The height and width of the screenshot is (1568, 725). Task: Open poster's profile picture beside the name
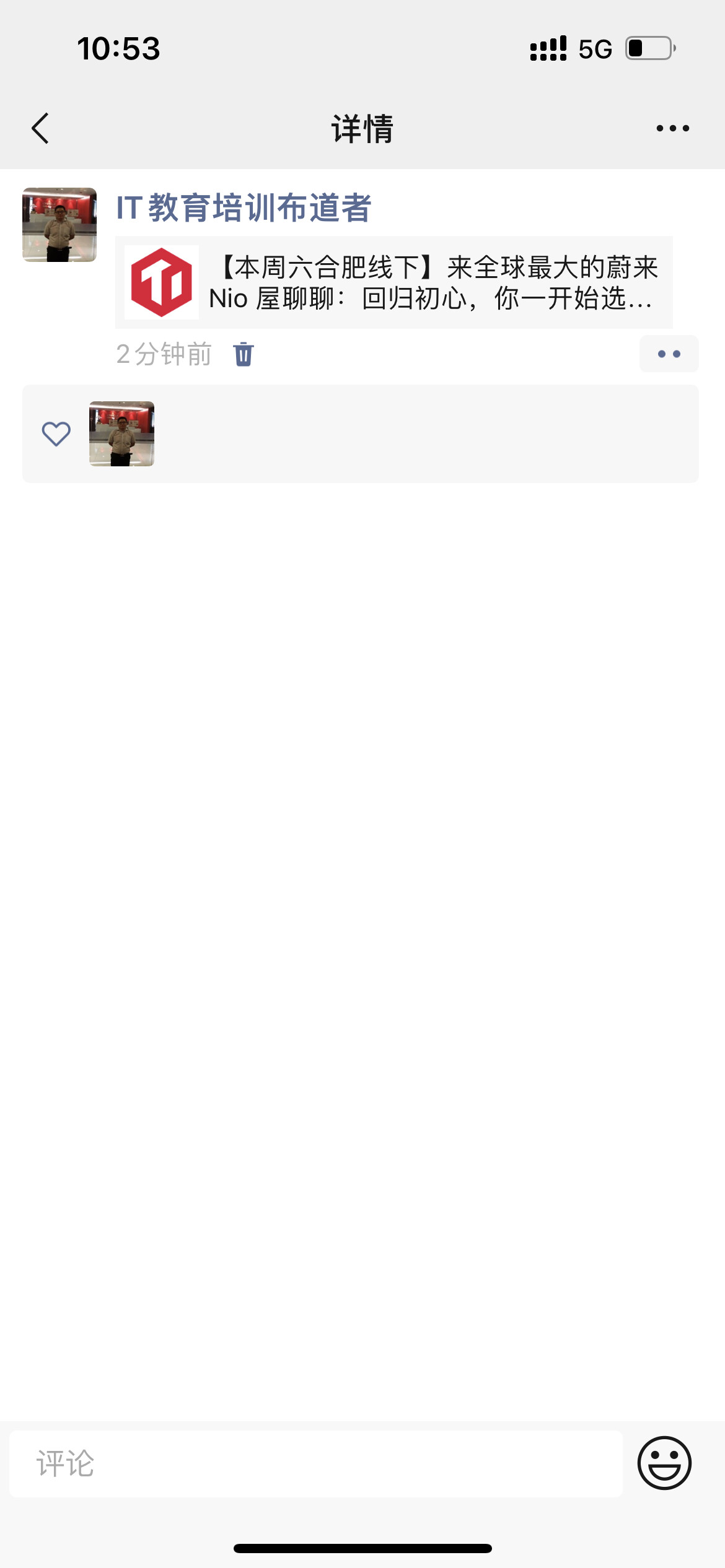pos(59,225)
